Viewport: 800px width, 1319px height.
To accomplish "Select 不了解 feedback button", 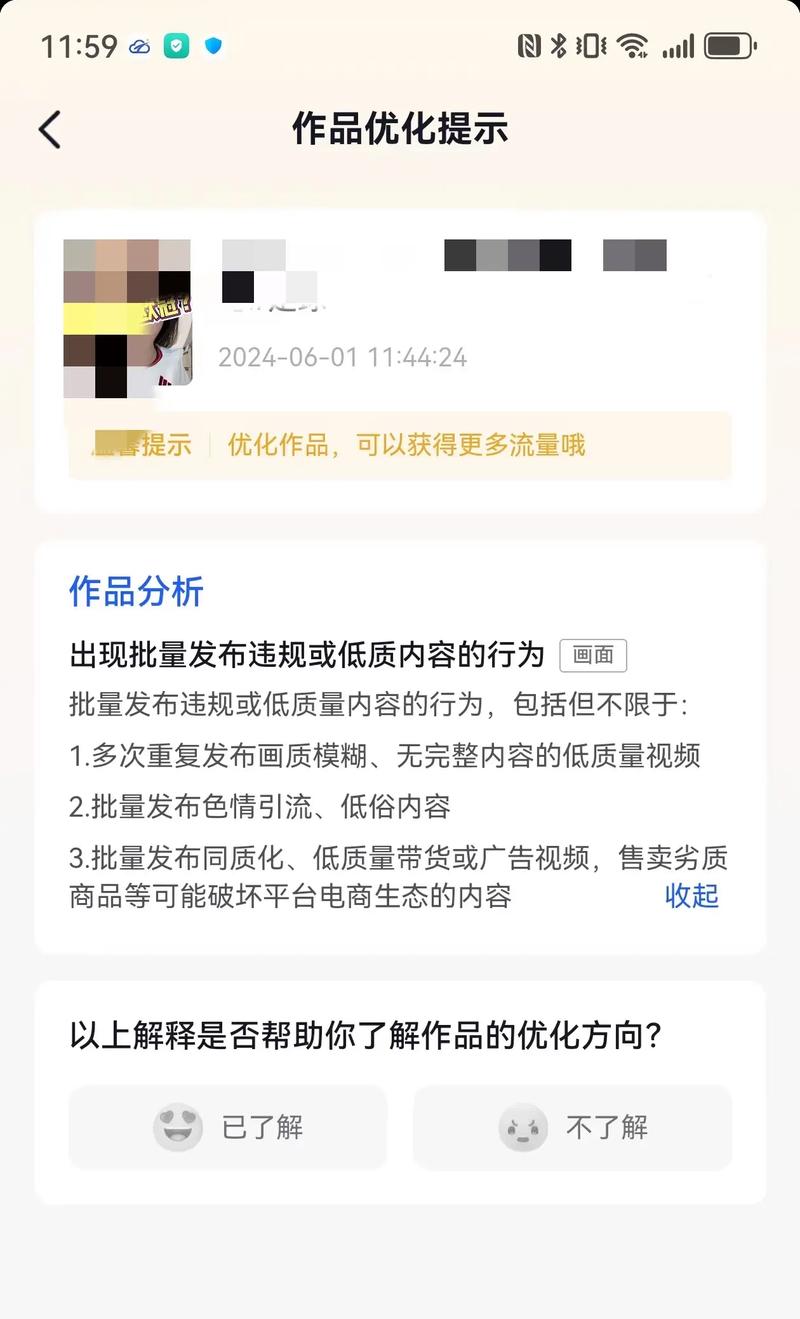I will click(x=573, y=1127).
